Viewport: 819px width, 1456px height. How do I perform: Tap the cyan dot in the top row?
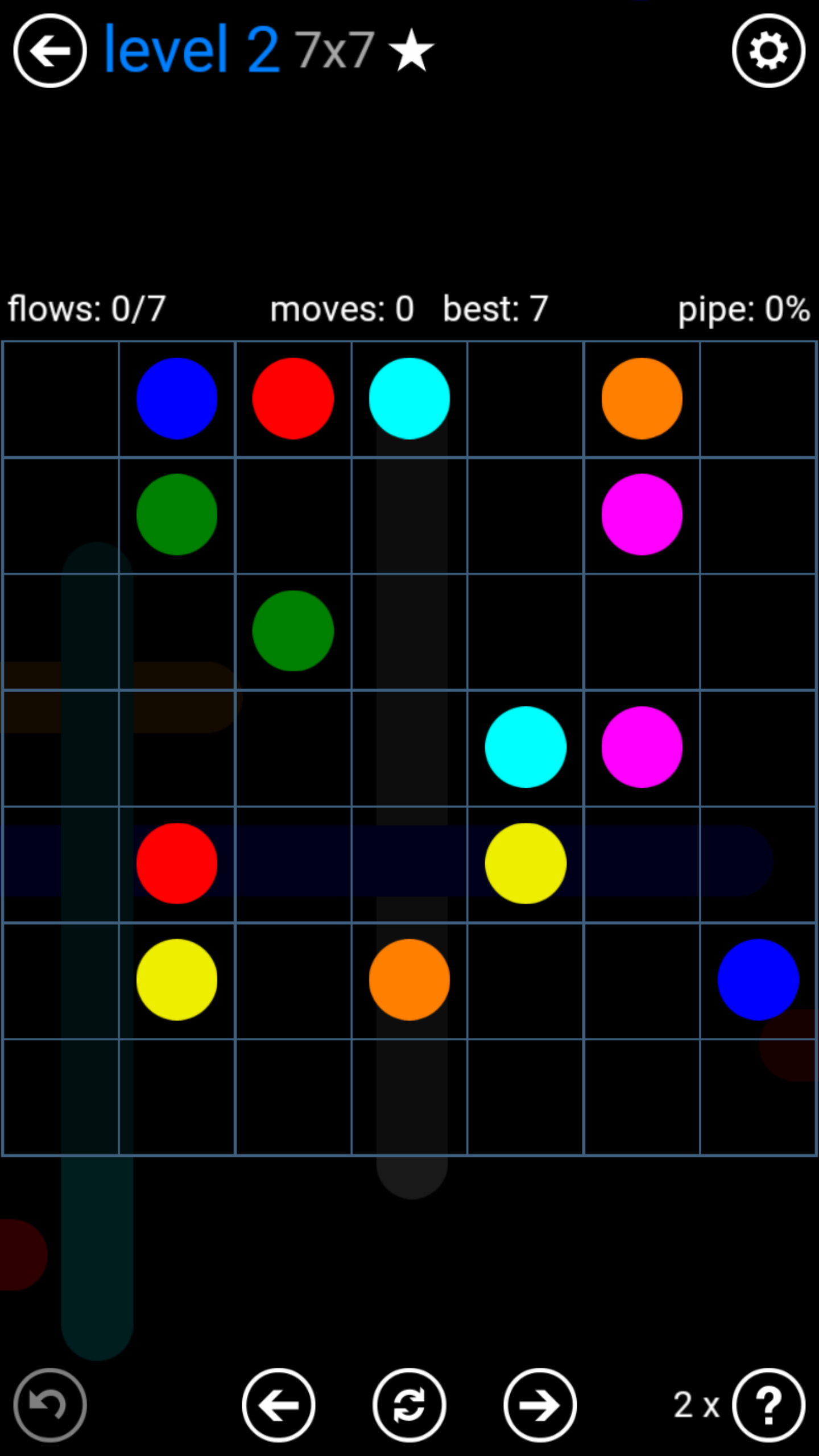tap(409, 399)
